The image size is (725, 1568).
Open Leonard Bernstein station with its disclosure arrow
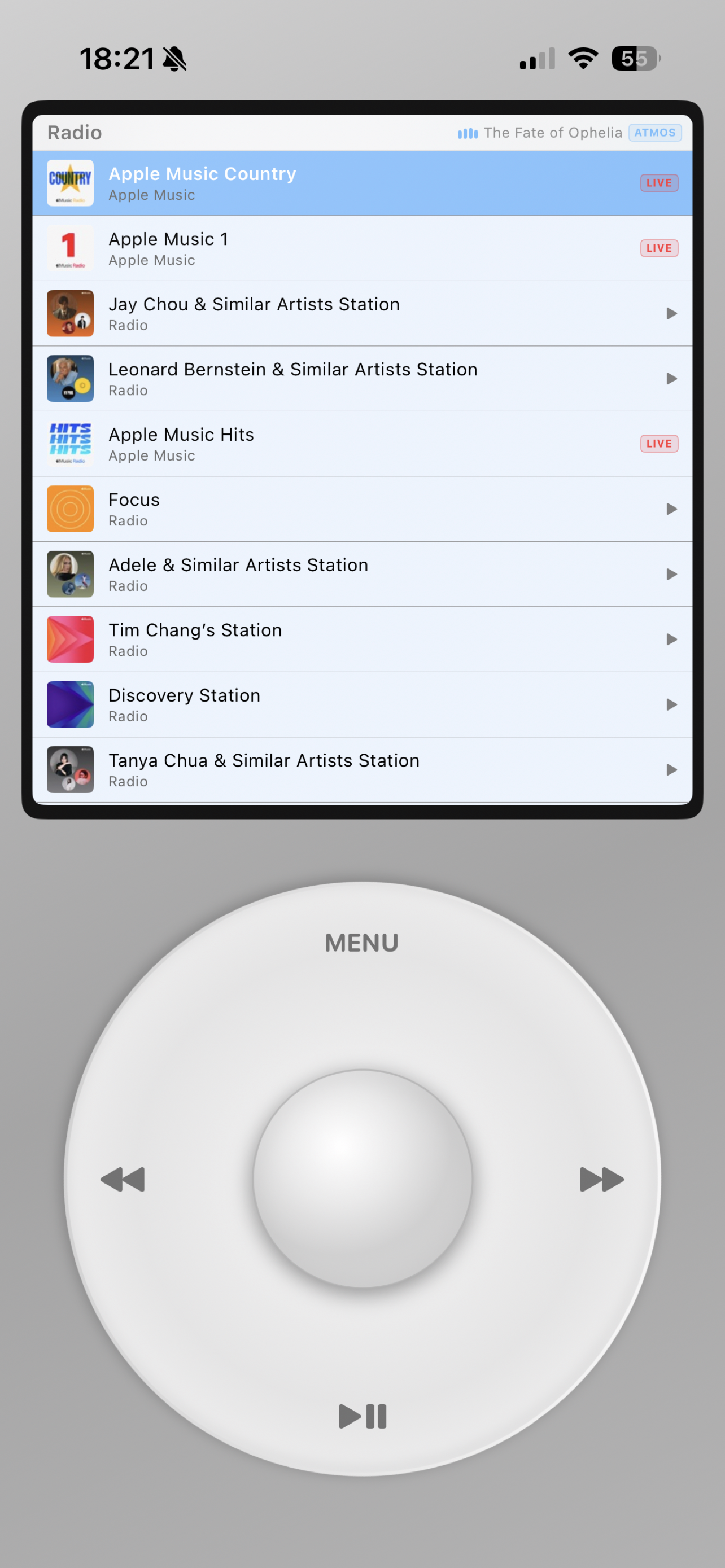coord(672,379)
